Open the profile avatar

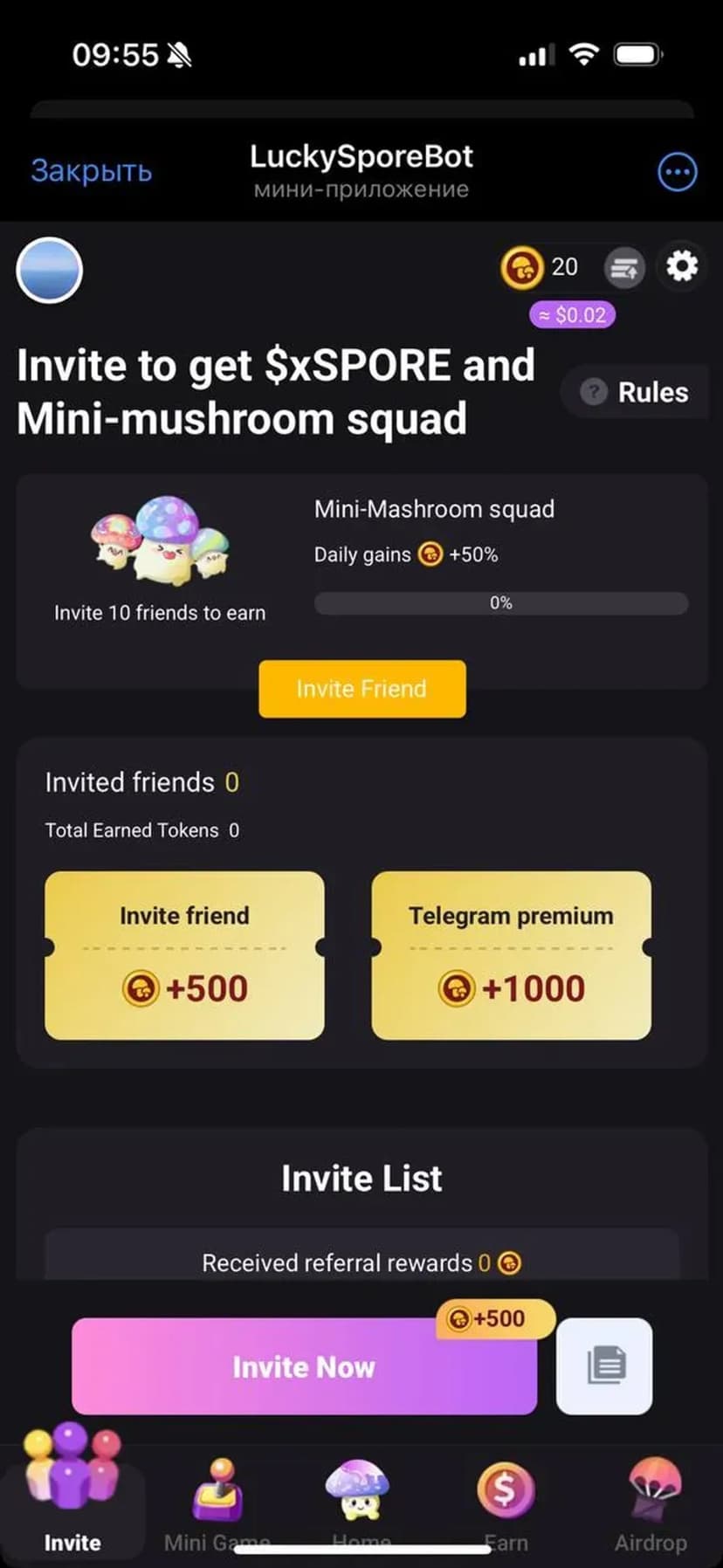coord(50,271)
